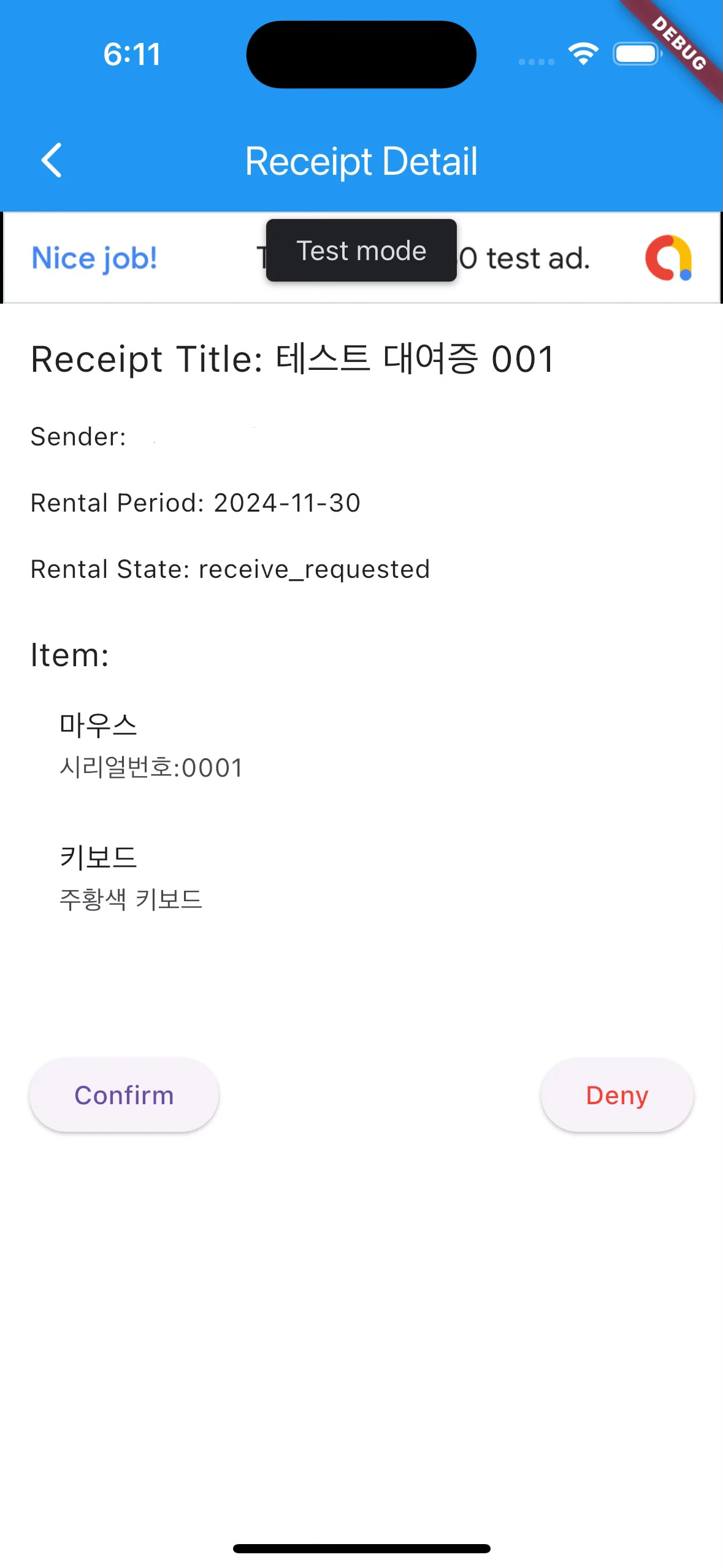This screenshot has height=1568, width=723.
Task: Deny the receipt request
Action: click(617, 1095)
